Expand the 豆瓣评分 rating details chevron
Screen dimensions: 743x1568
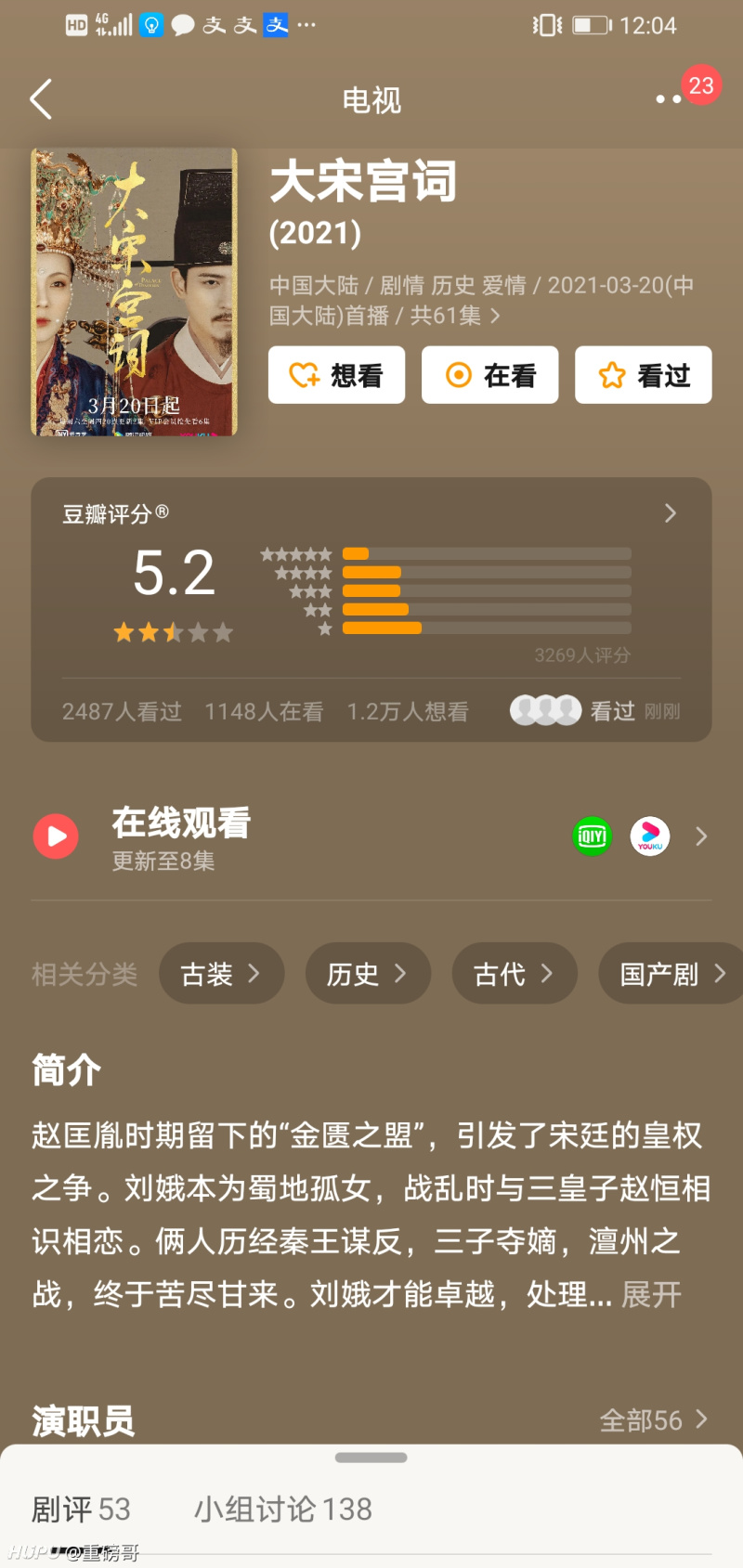671,513
